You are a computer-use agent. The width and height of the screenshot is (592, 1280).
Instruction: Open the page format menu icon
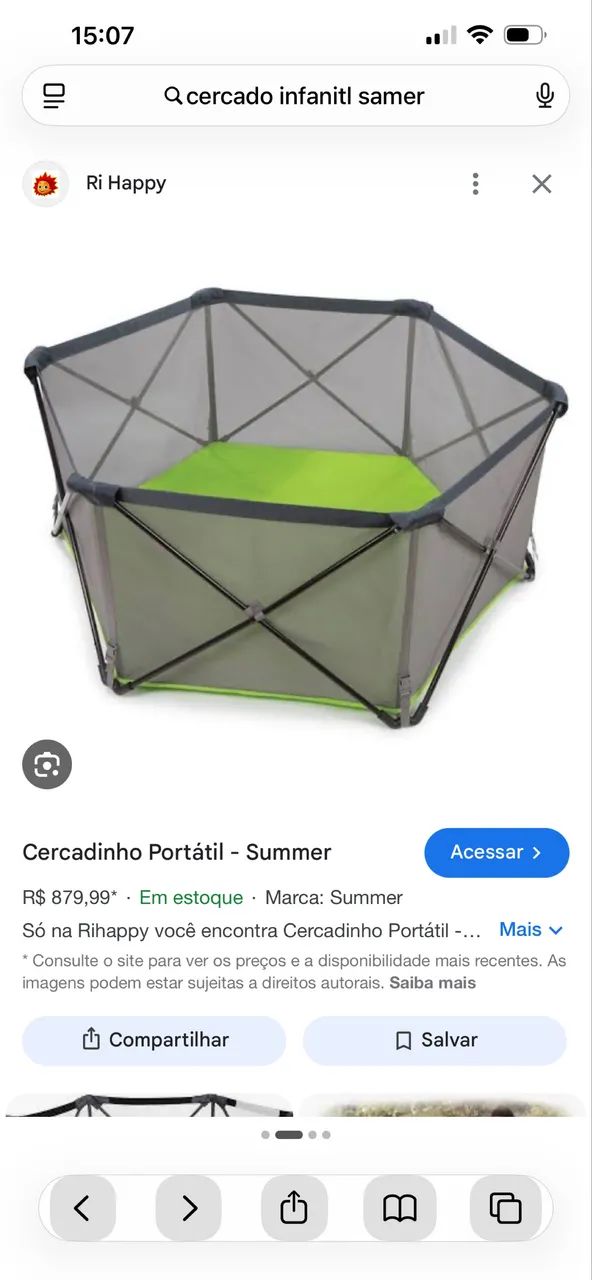pos(54,96)
